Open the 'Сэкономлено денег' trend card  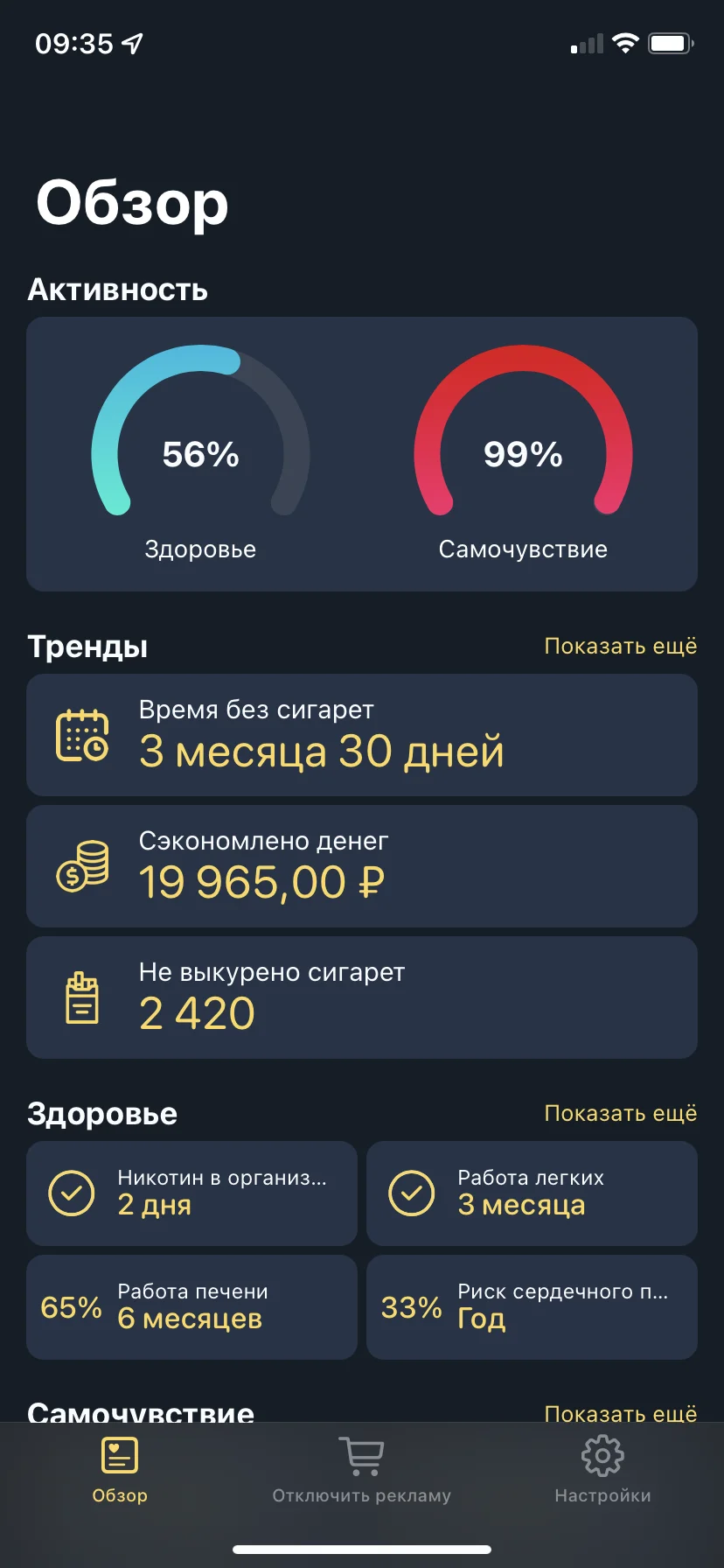pyautogui.click(x=361, y=866)
